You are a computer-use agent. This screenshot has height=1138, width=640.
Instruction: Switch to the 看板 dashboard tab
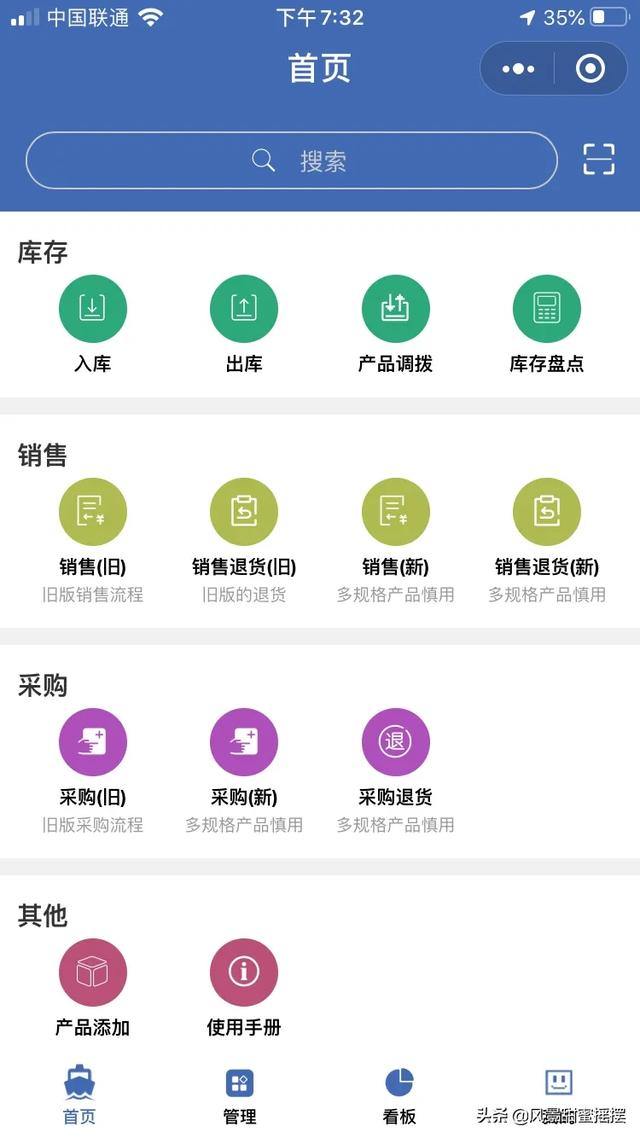(x=399, y=1095)
